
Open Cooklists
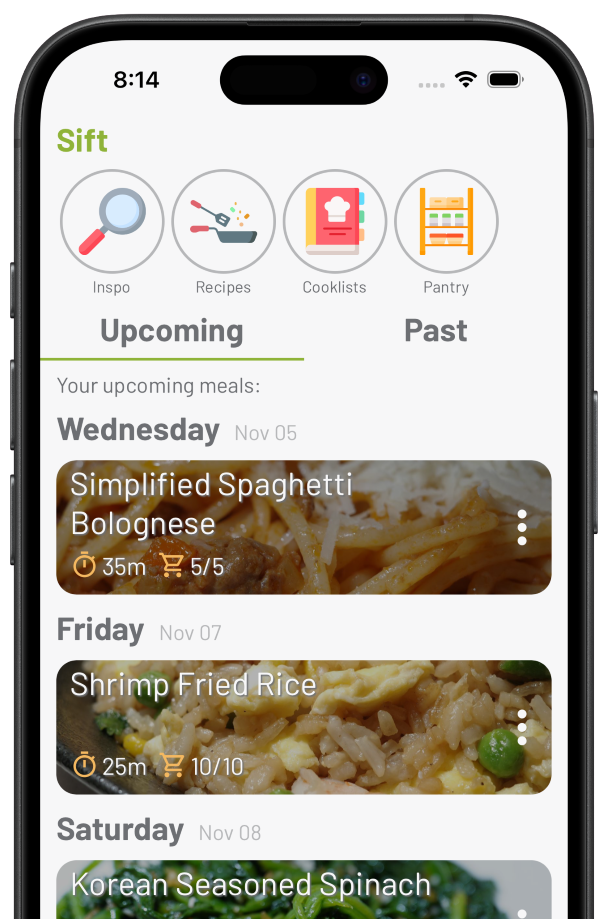point(334,221)
